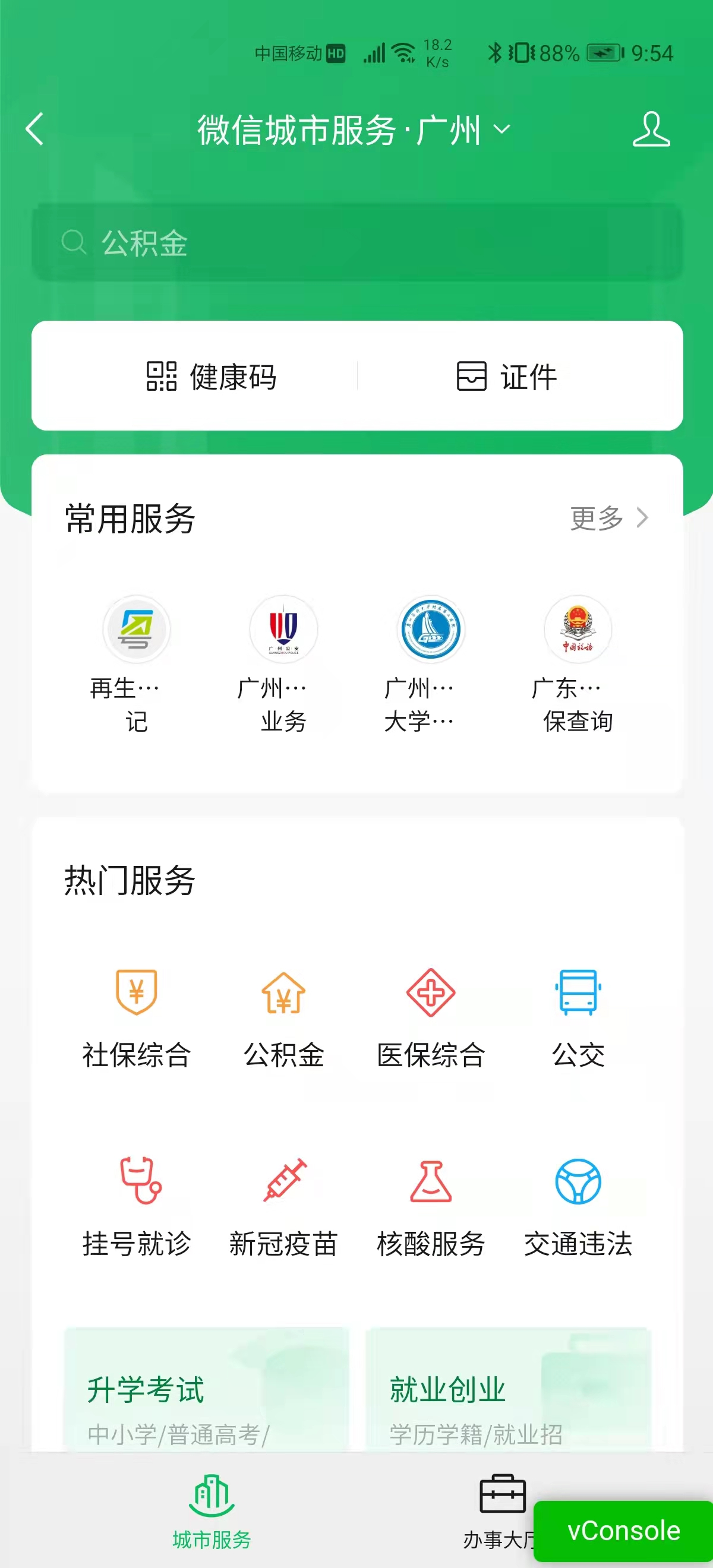Go back using the top-left arrow

[x=34, y=129]
